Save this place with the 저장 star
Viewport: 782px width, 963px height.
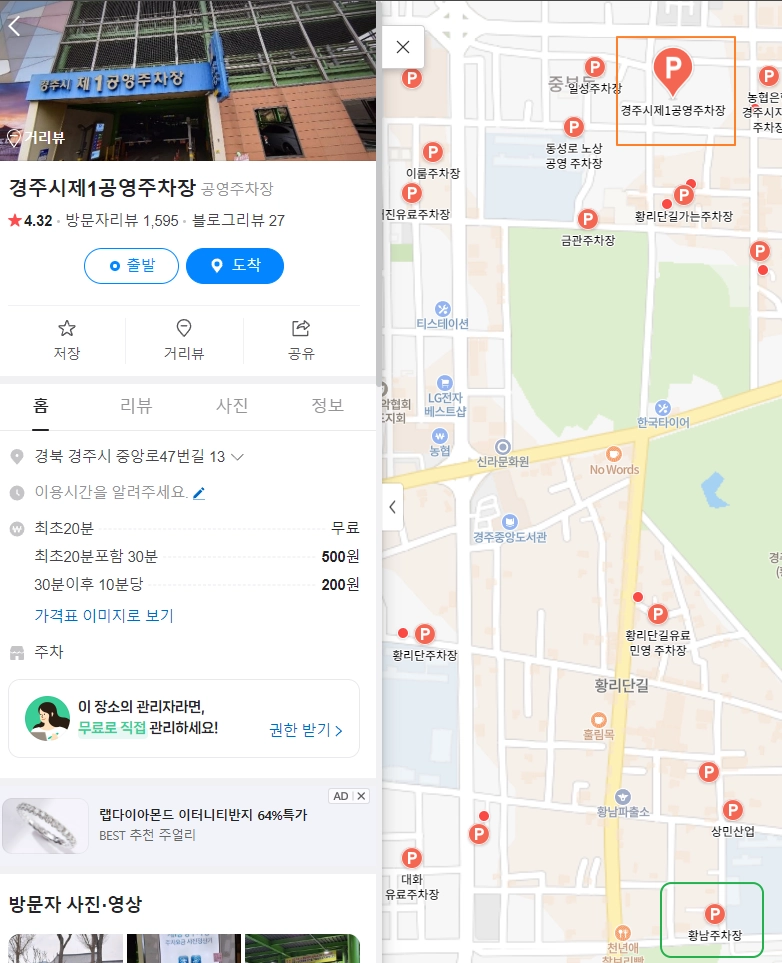67,340
